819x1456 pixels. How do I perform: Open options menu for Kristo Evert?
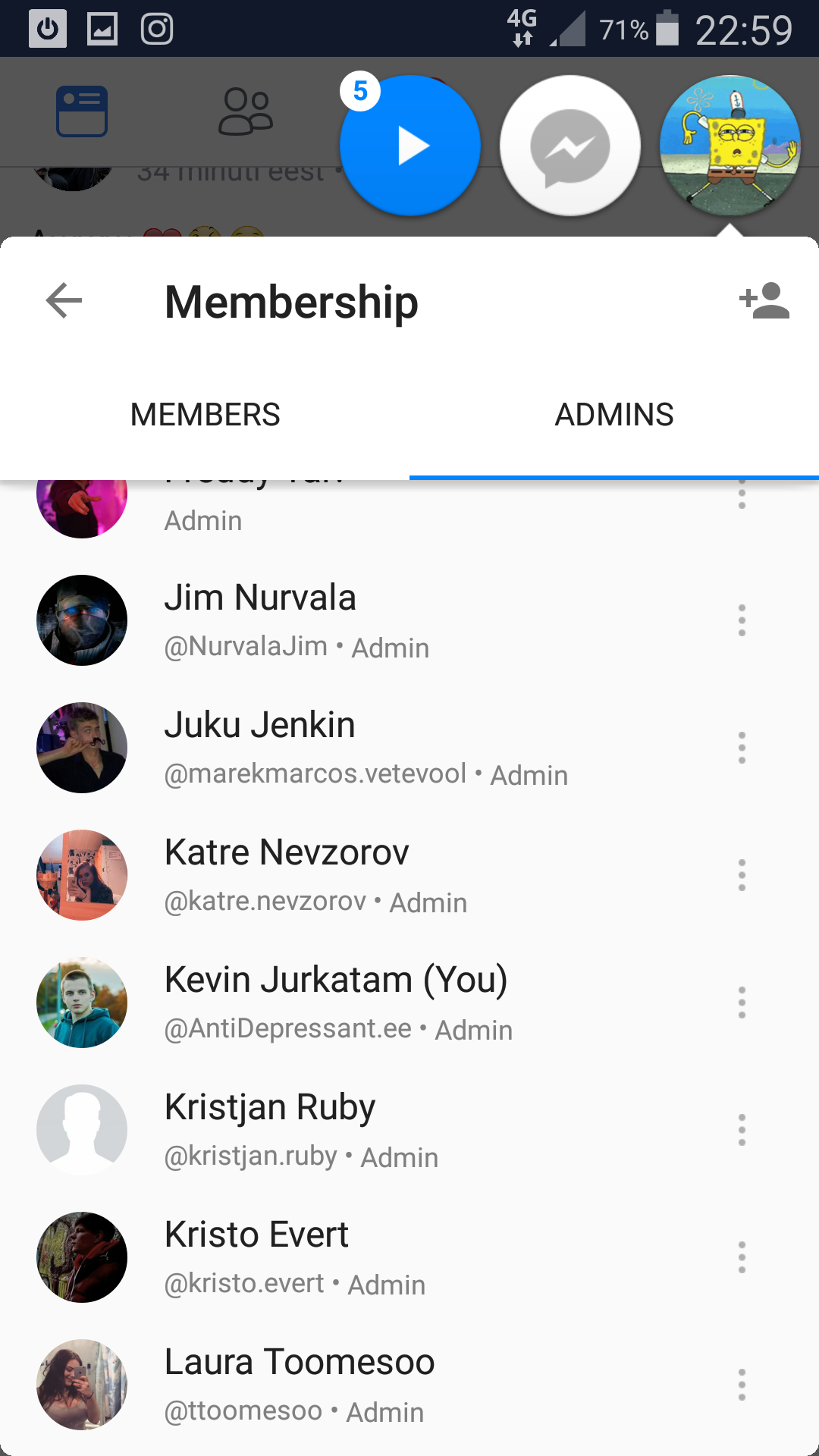pyautogui.click(x=742, y=1257)
